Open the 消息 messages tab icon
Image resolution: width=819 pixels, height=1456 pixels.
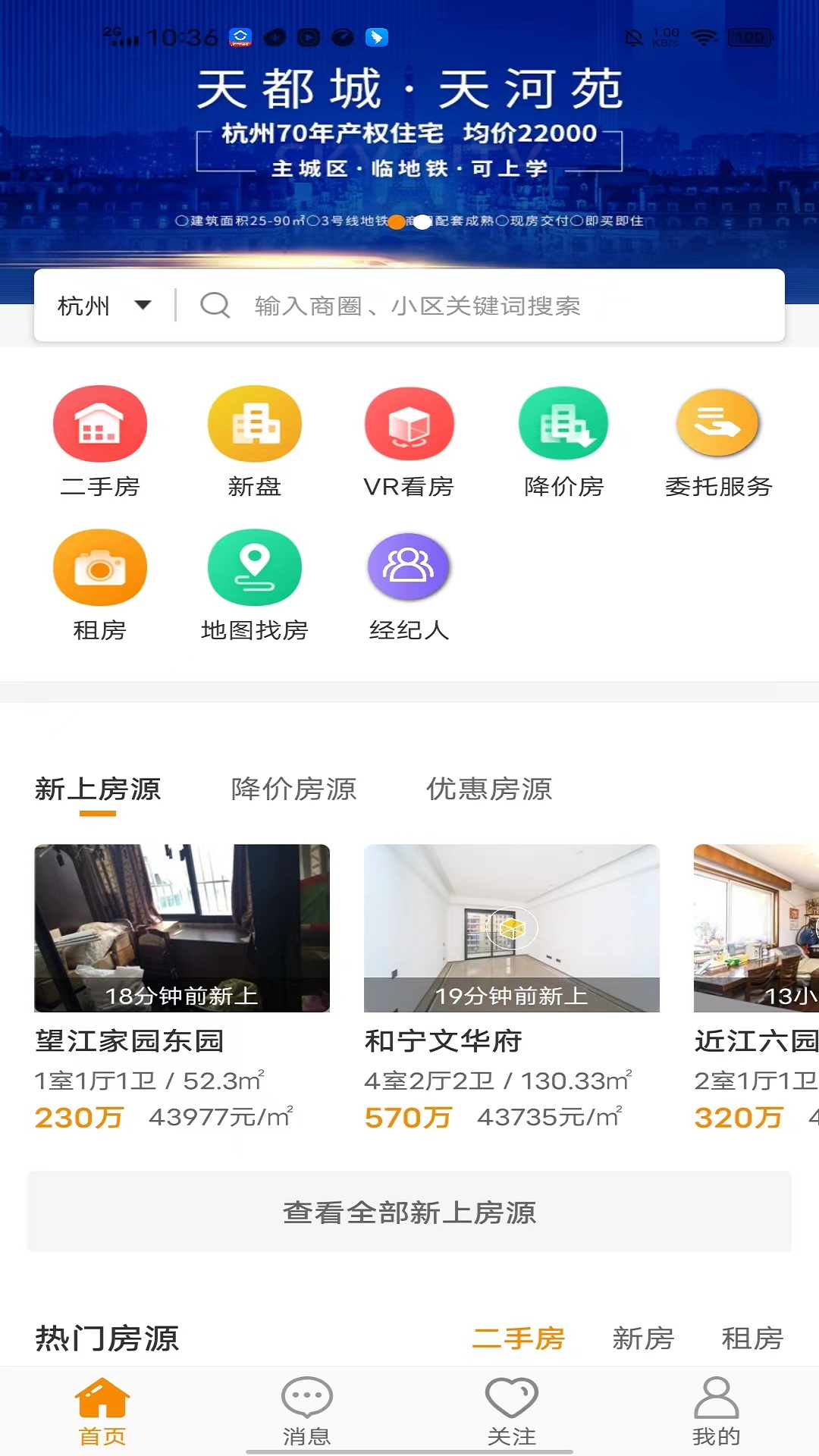306,1407
